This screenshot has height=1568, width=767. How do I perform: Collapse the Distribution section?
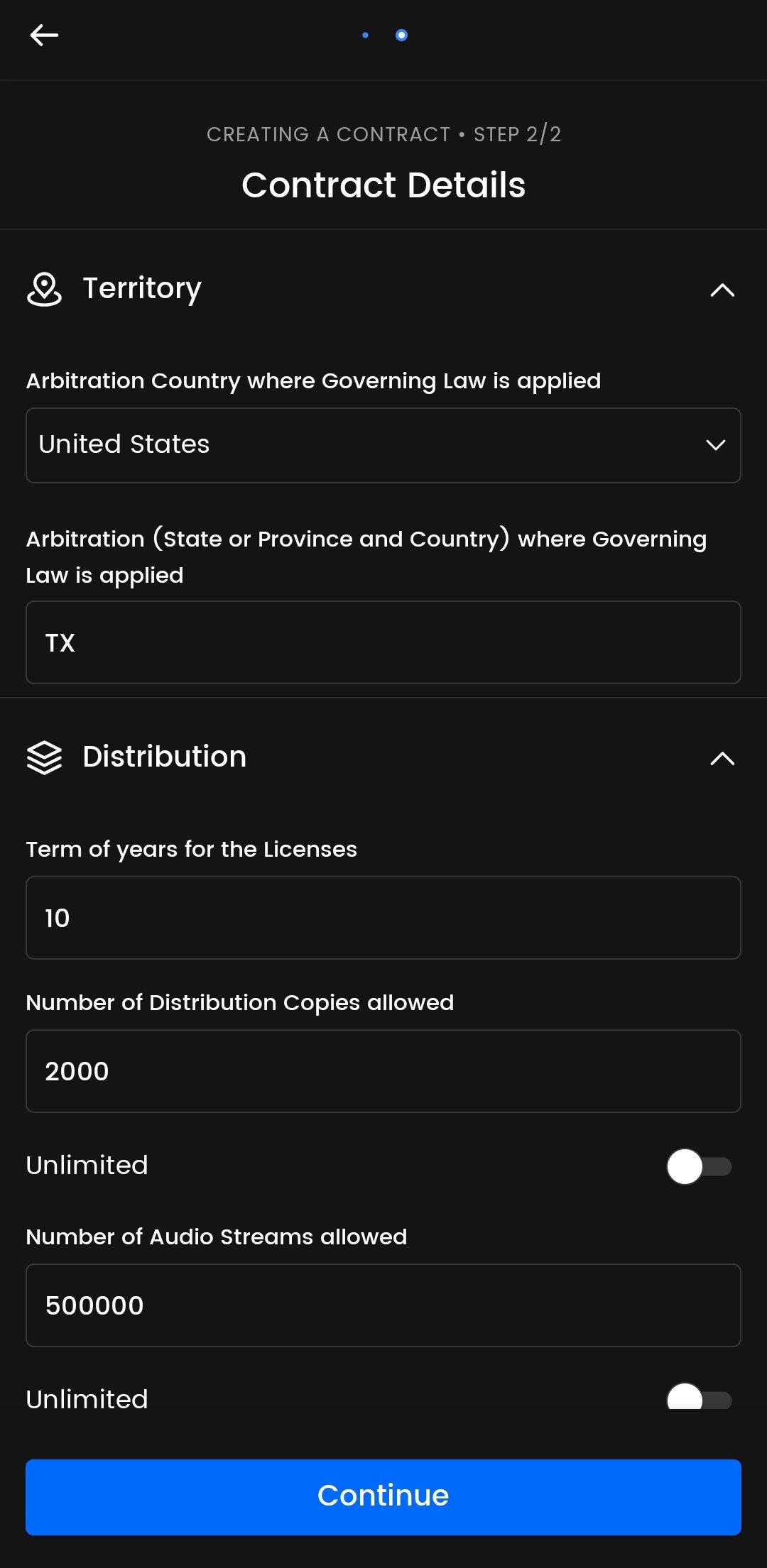coord(722,758)
